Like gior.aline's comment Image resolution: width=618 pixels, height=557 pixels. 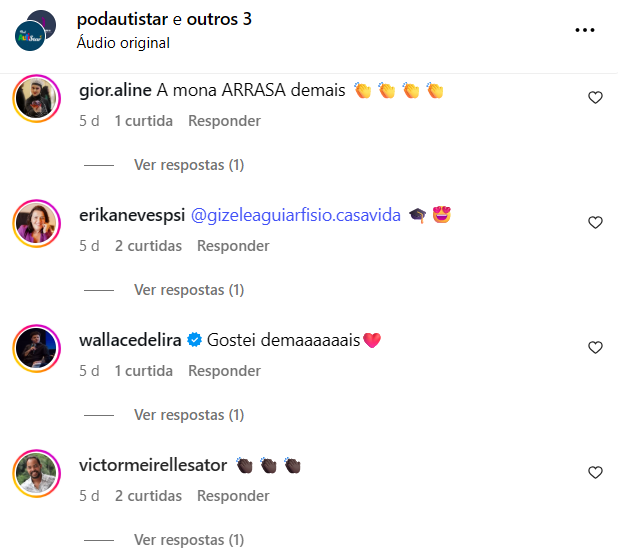(x=595, y=97)
